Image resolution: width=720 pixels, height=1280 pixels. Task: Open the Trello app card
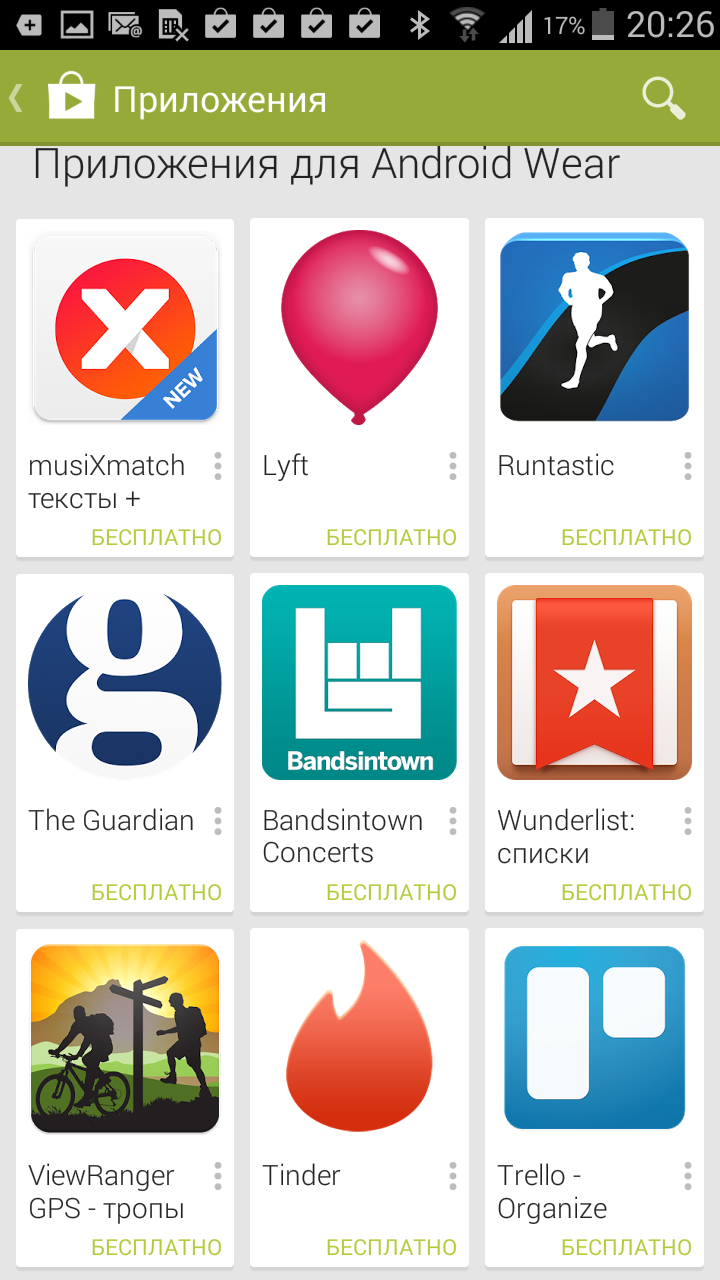tap(594, 1040)
